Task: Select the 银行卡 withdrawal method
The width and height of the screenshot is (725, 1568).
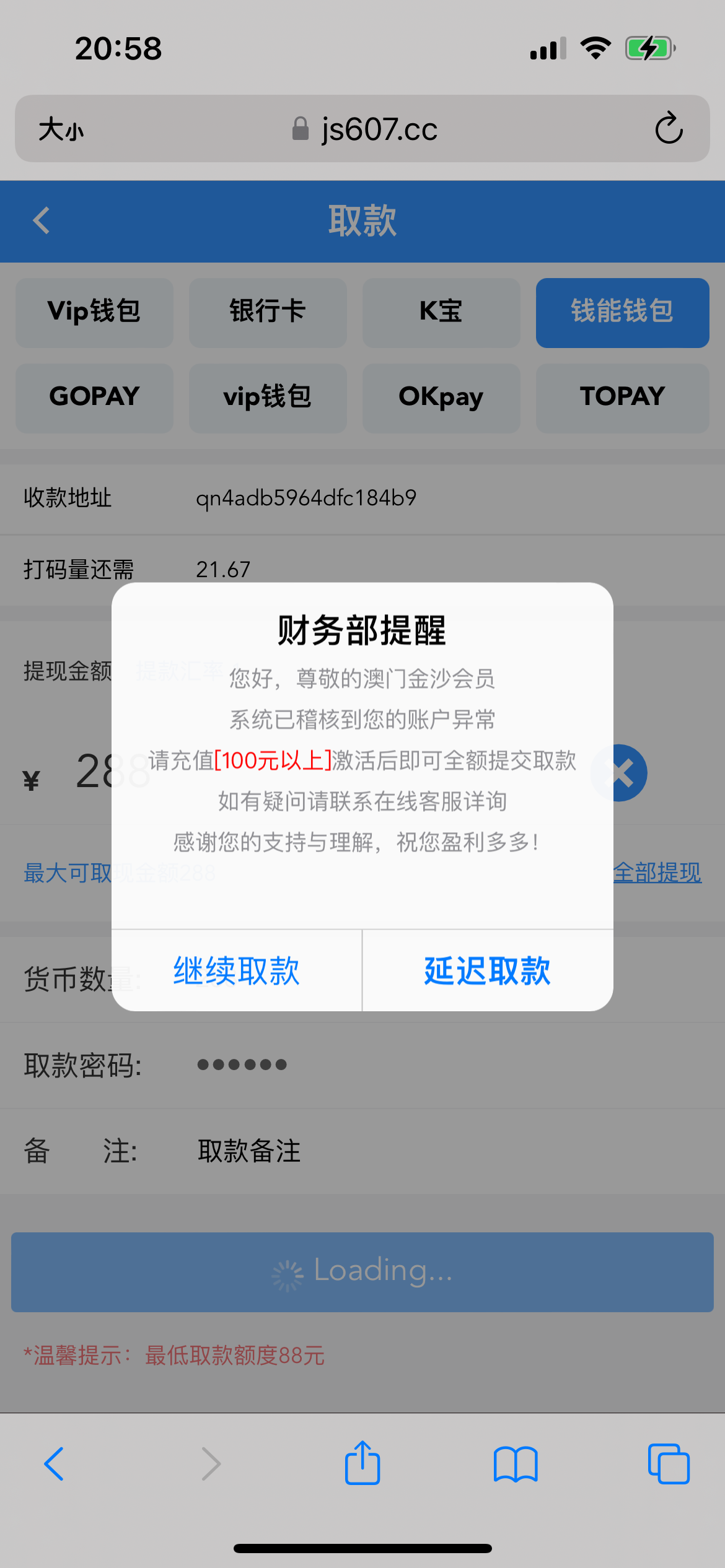Action: pyautogui.click(x=268, y=312)
